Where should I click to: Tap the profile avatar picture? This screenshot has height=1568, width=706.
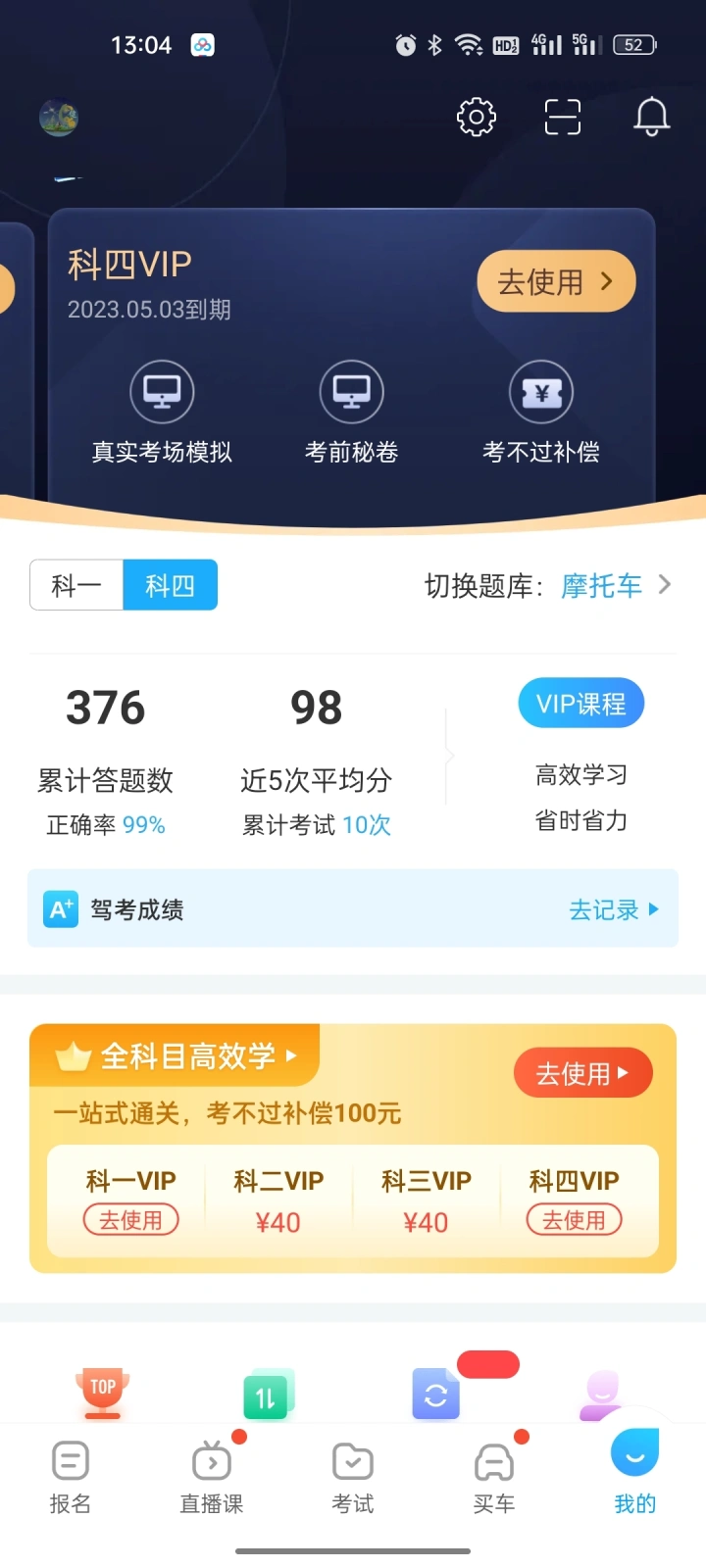click(x=59, y=119)
